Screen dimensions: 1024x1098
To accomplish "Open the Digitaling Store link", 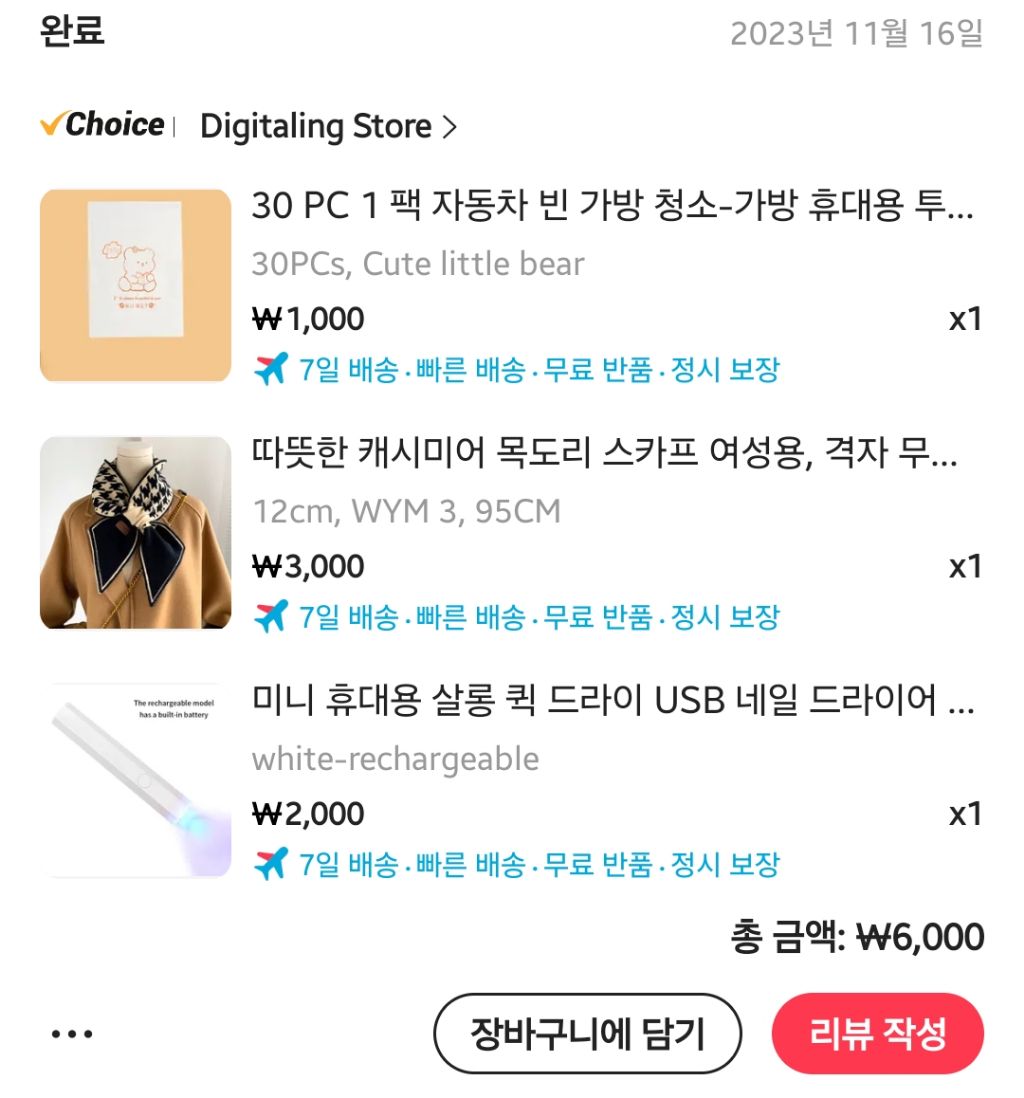I will pos(315,126).
